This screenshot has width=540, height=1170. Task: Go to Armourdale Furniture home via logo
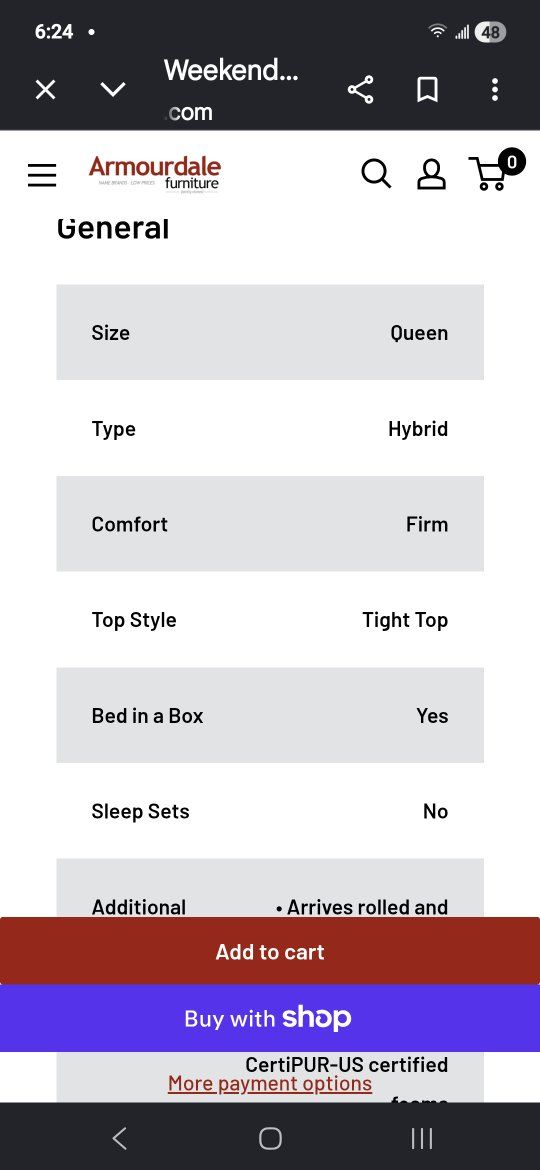154,175
